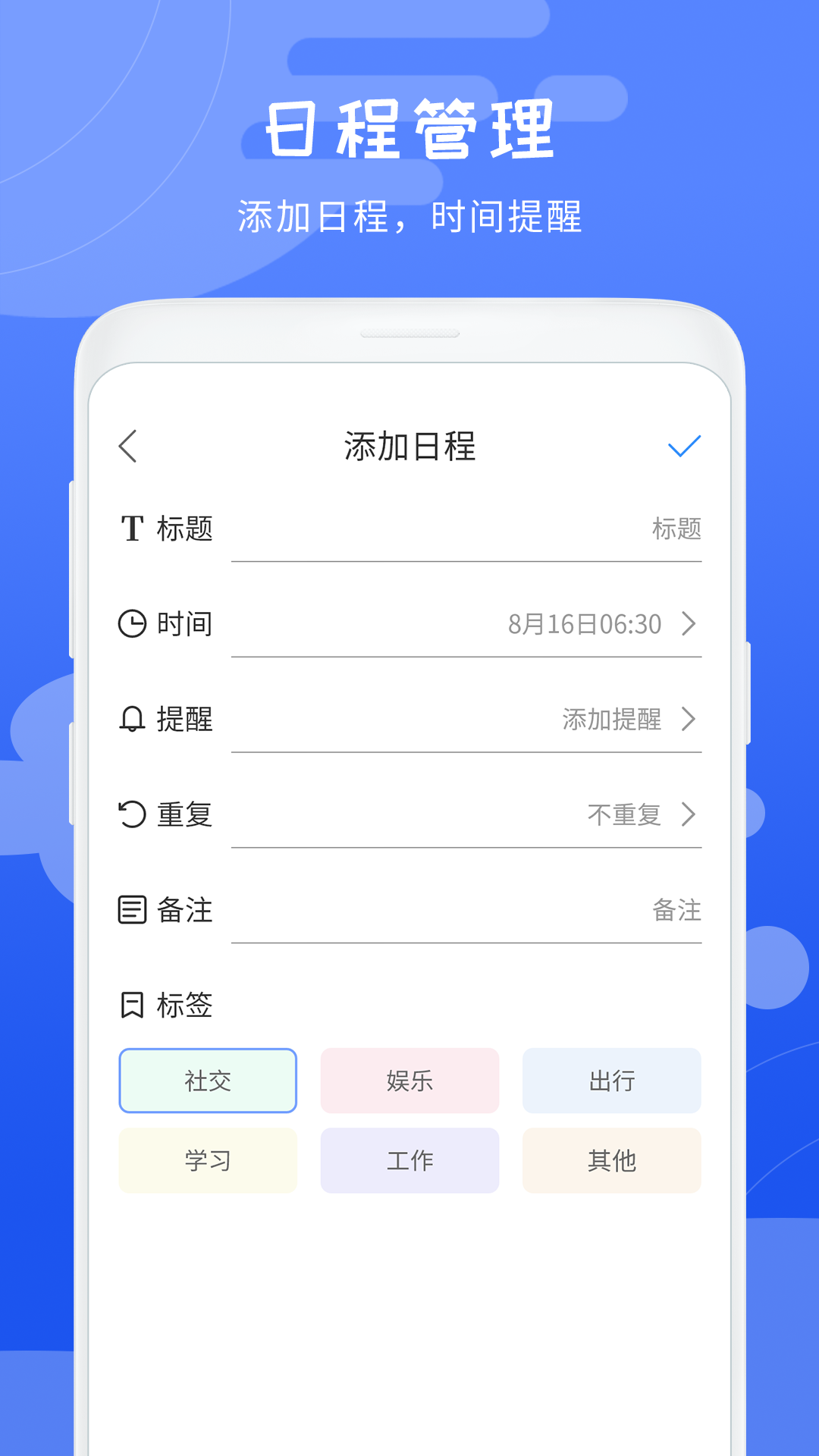Click the notes icon beside 备注

coord(131,911)
